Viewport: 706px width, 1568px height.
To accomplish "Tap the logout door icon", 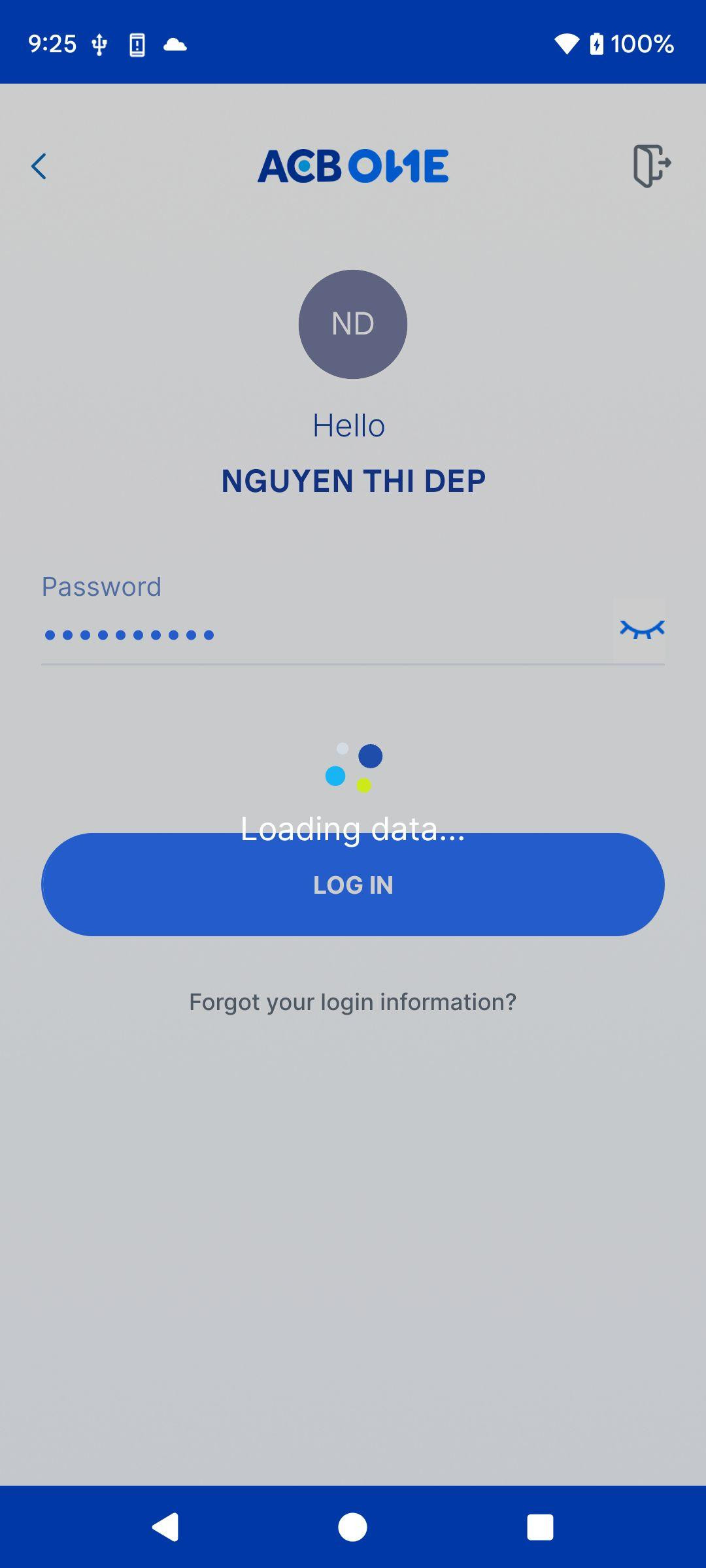I will click(652, 166).
